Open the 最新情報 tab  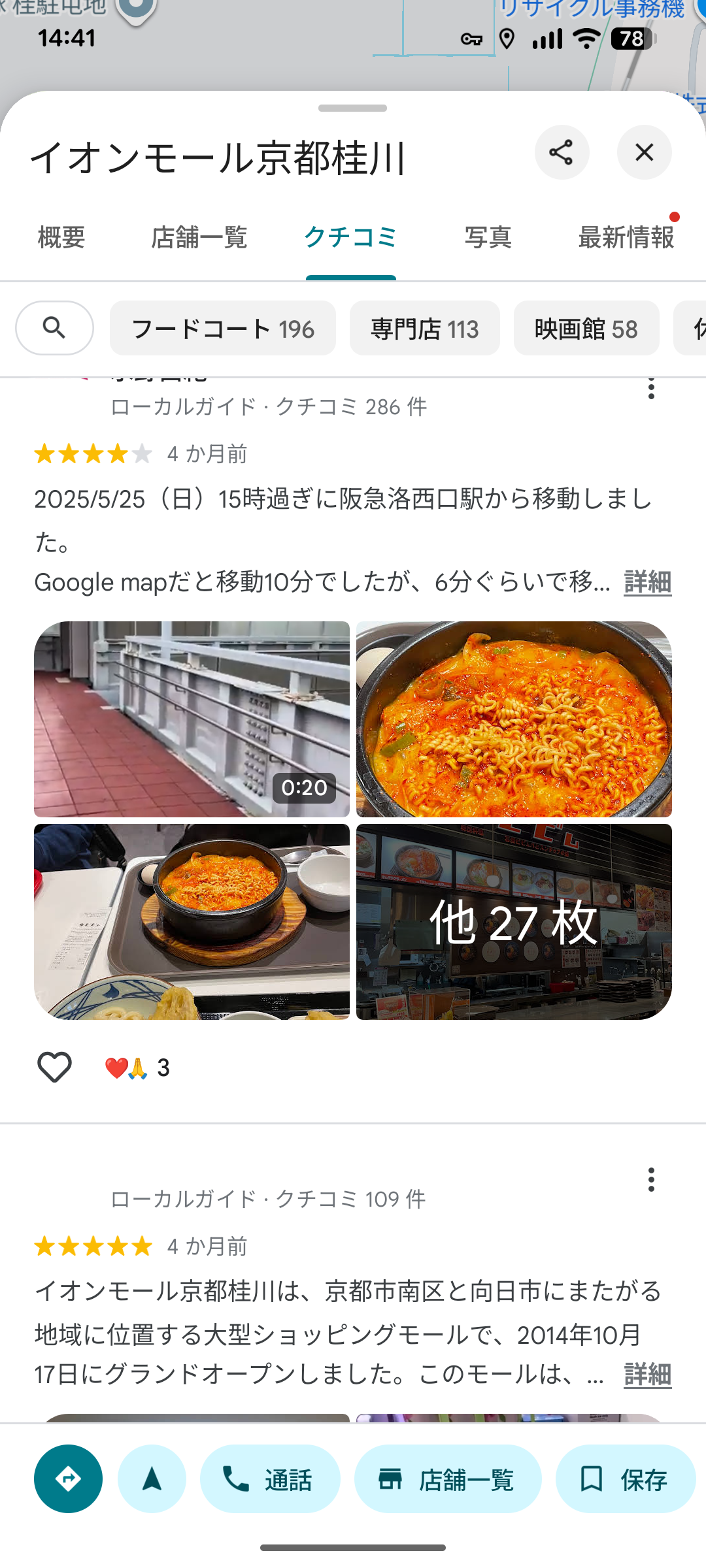pyautogui.click(x=626, y=237)
